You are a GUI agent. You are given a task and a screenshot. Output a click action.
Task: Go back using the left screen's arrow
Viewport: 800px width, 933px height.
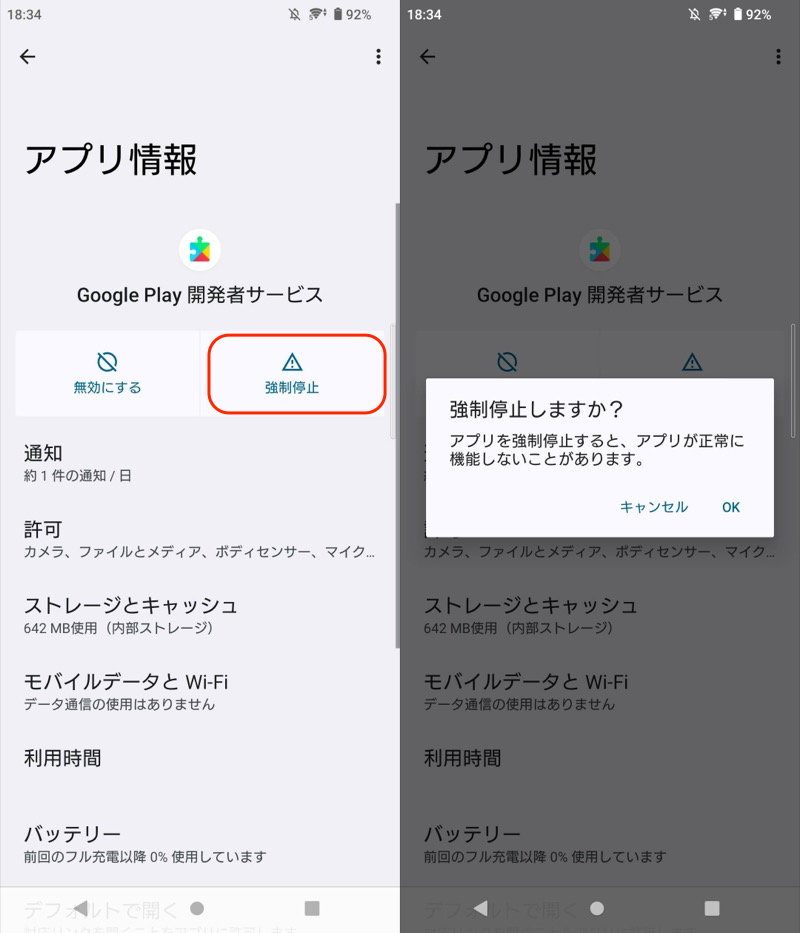(28, 57)
